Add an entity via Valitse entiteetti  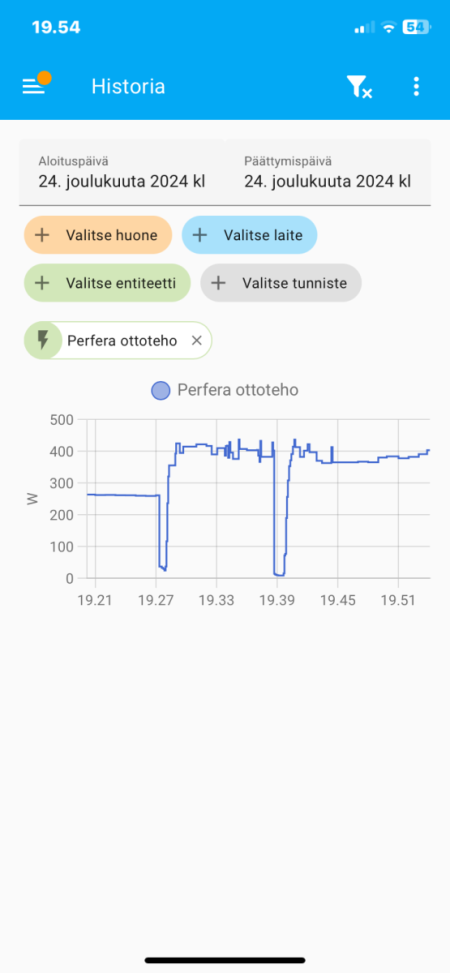[x=107, y=283]
